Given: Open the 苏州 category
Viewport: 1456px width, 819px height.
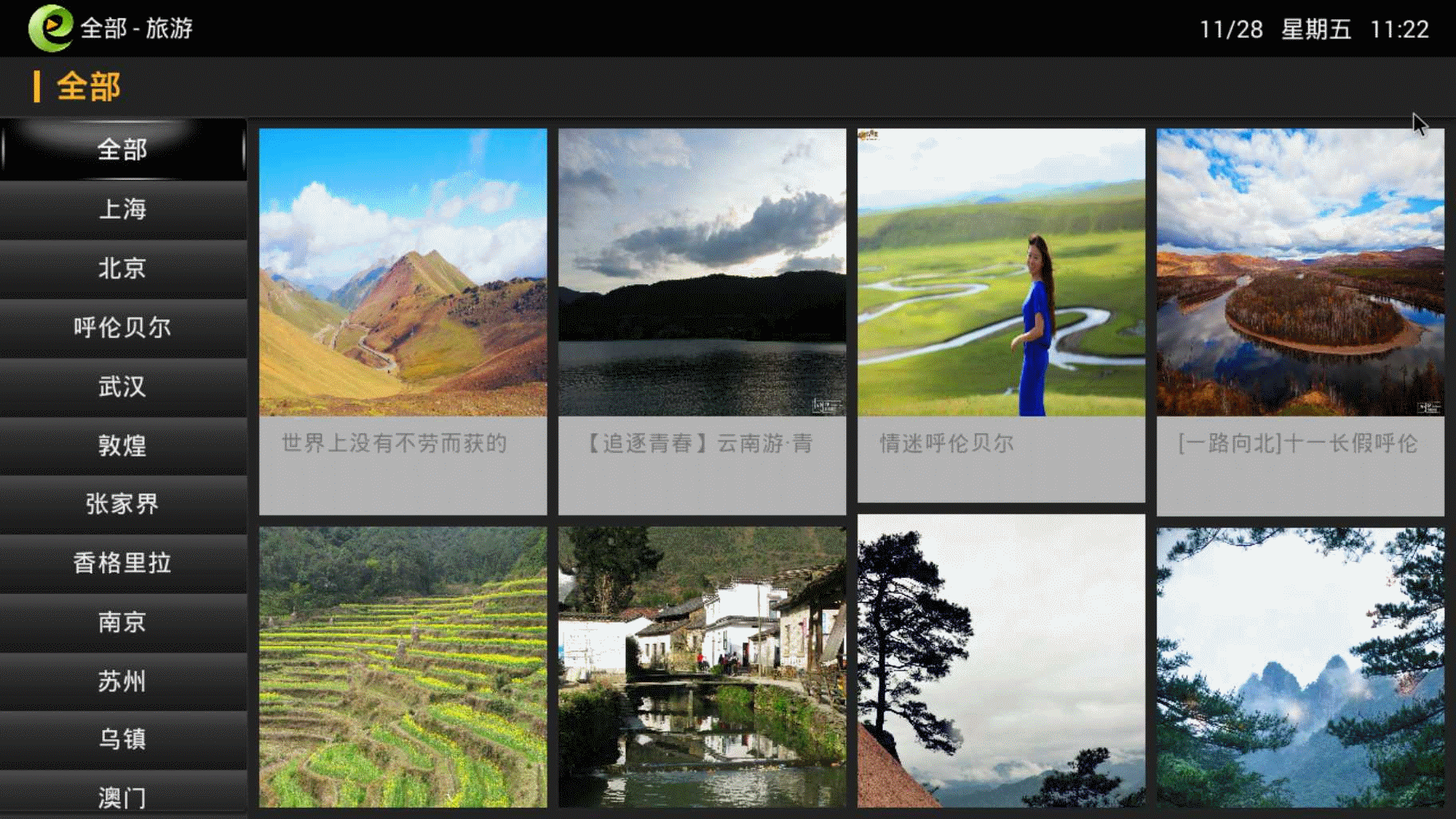Looking at the screenshot, I should 122,681.
